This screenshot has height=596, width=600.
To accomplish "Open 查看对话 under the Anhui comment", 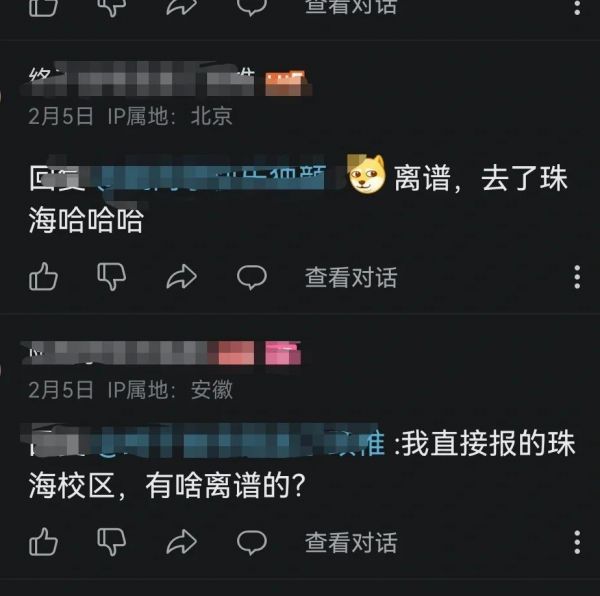I will [x=351, y=542].
